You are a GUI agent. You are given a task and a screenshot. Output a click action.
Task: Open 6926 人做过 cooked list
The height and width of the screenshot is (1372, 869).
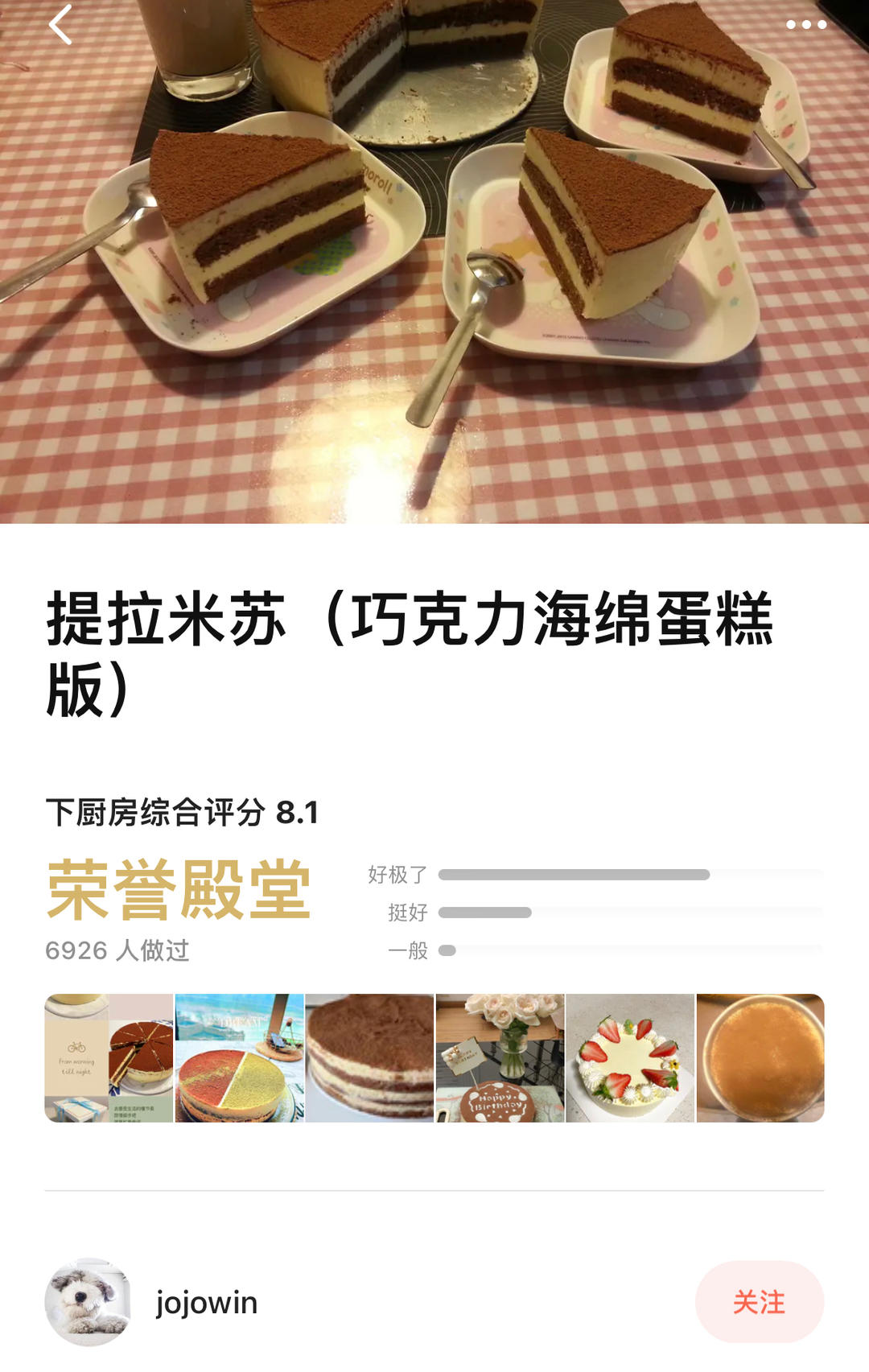[119, 950]
